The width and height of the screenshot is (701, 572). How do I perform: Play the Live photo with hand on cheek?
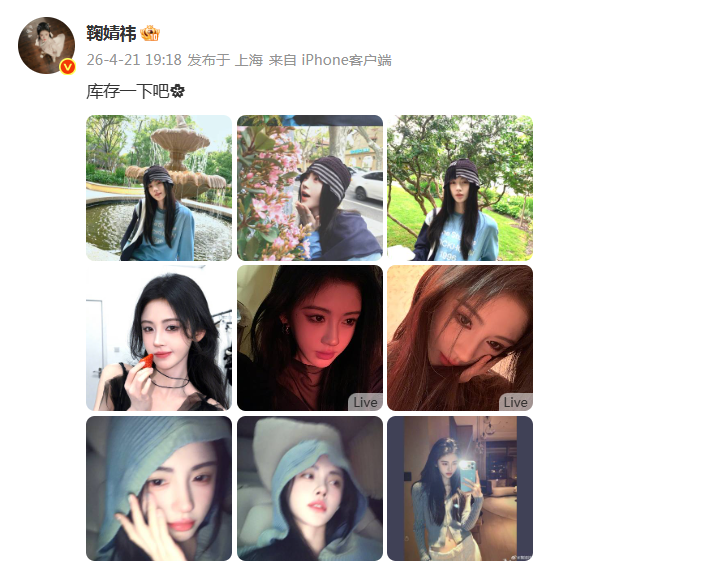[x=460, y=338]
